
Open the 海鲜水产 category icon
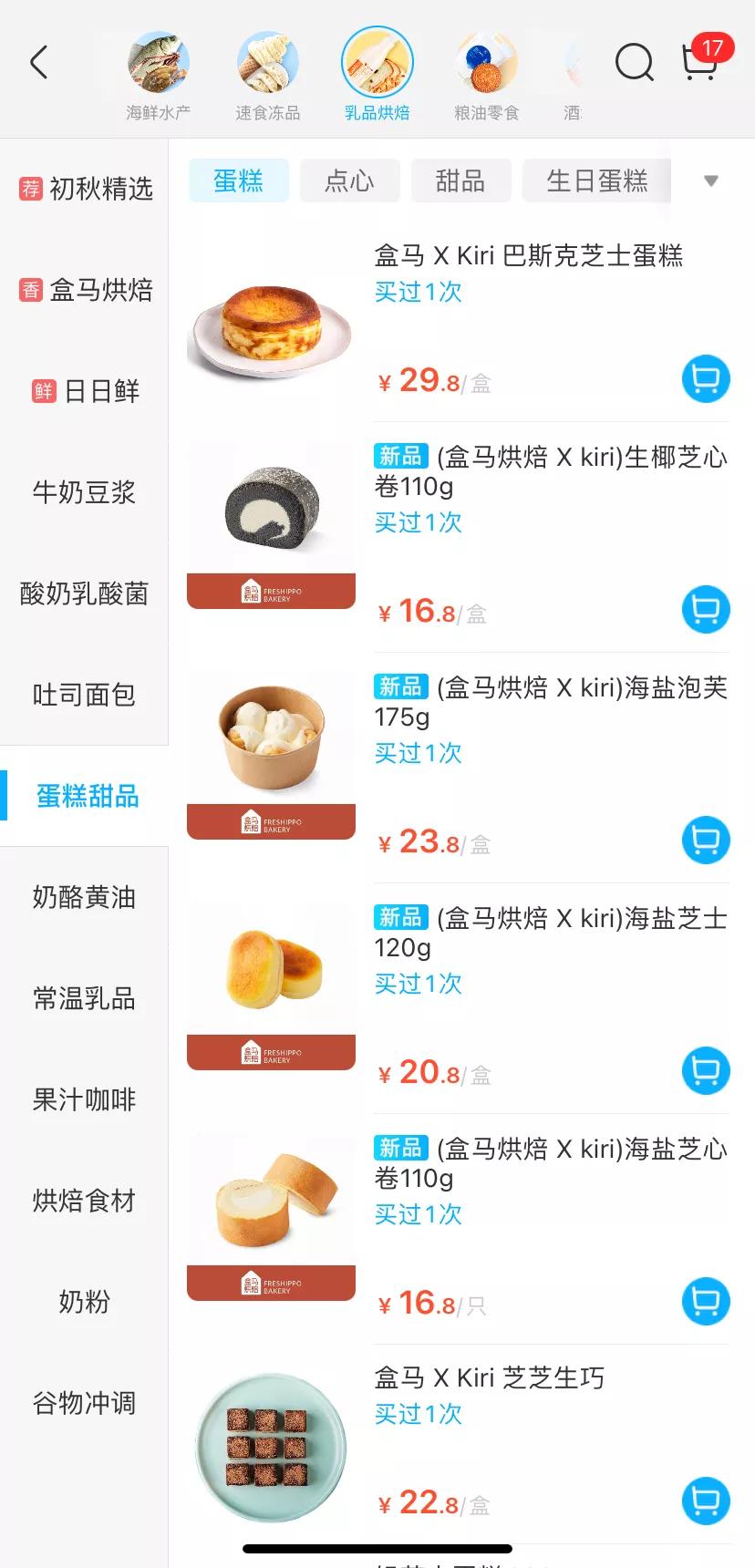click(x=158, y=64)
